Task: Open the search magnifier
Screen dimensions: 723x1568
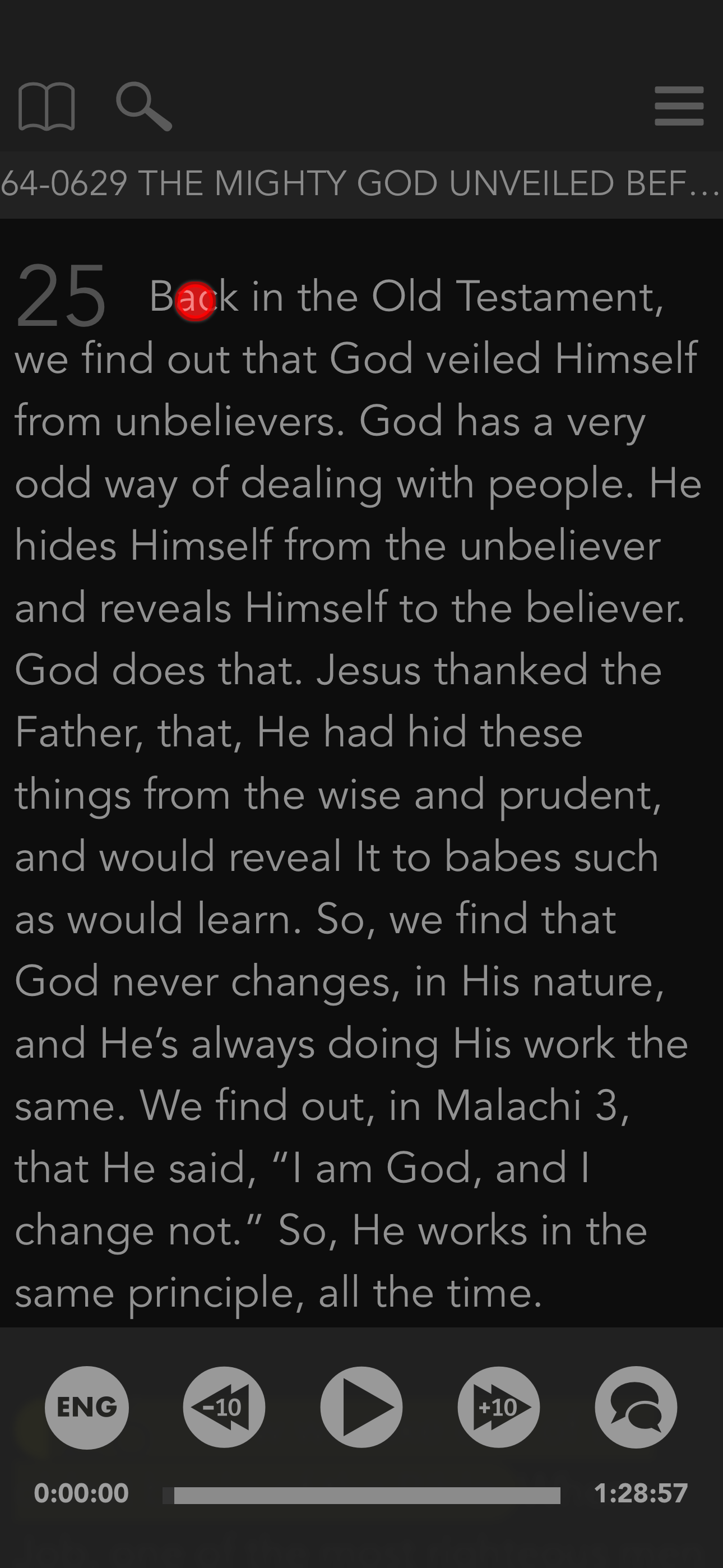Action: point(143,107)
